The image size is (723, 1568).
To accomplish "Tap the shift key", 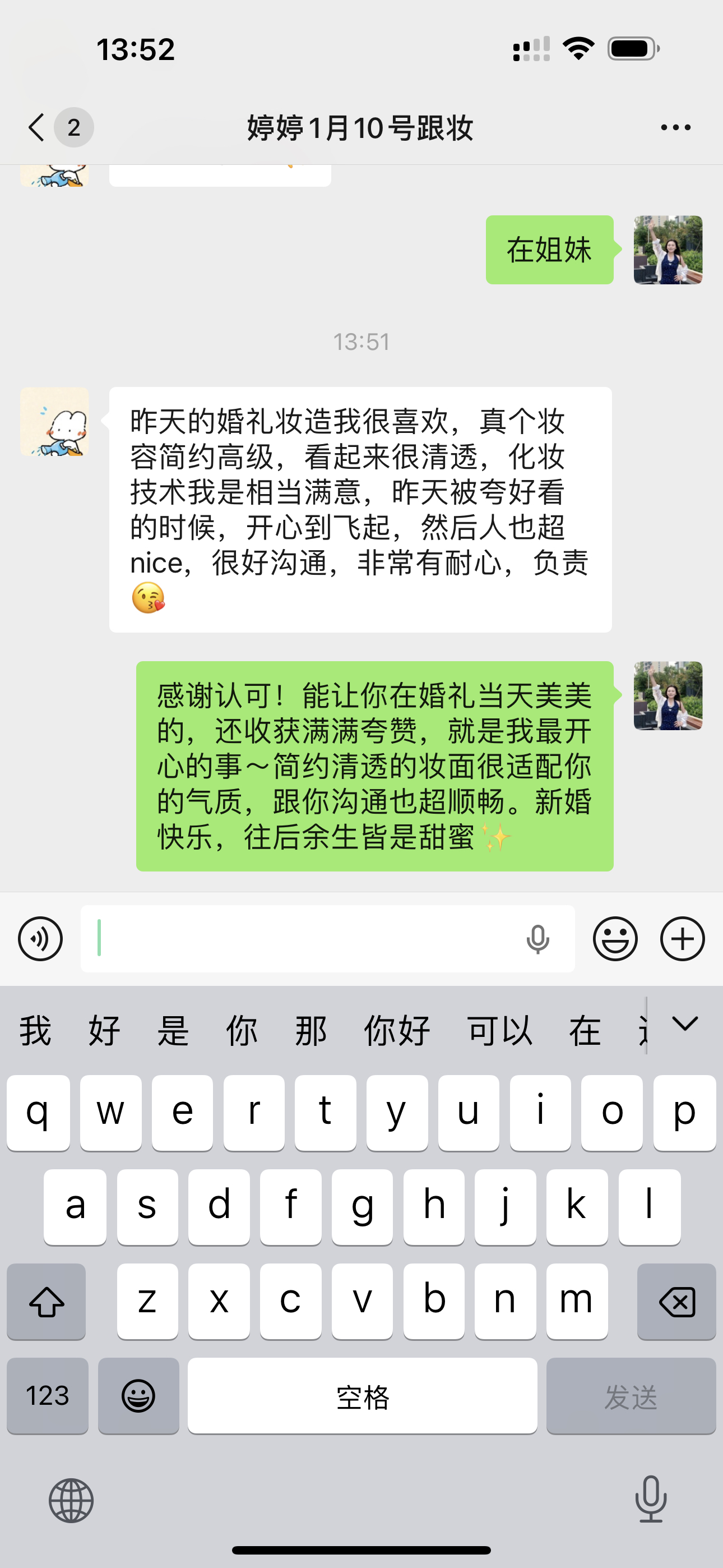I will point(47,1302).
